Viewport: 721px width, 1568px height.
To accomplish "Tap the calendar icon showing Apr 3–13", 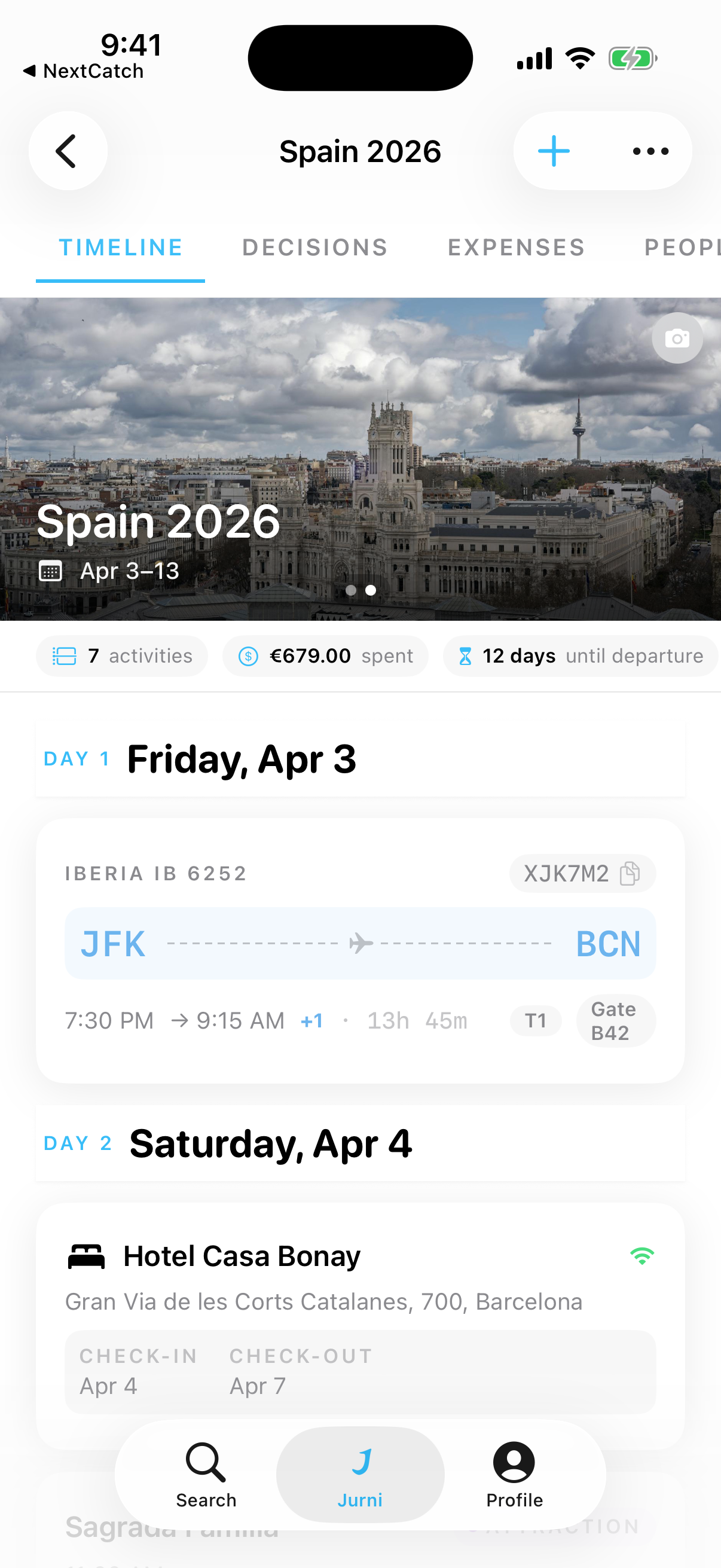I will tap(51, 571).
